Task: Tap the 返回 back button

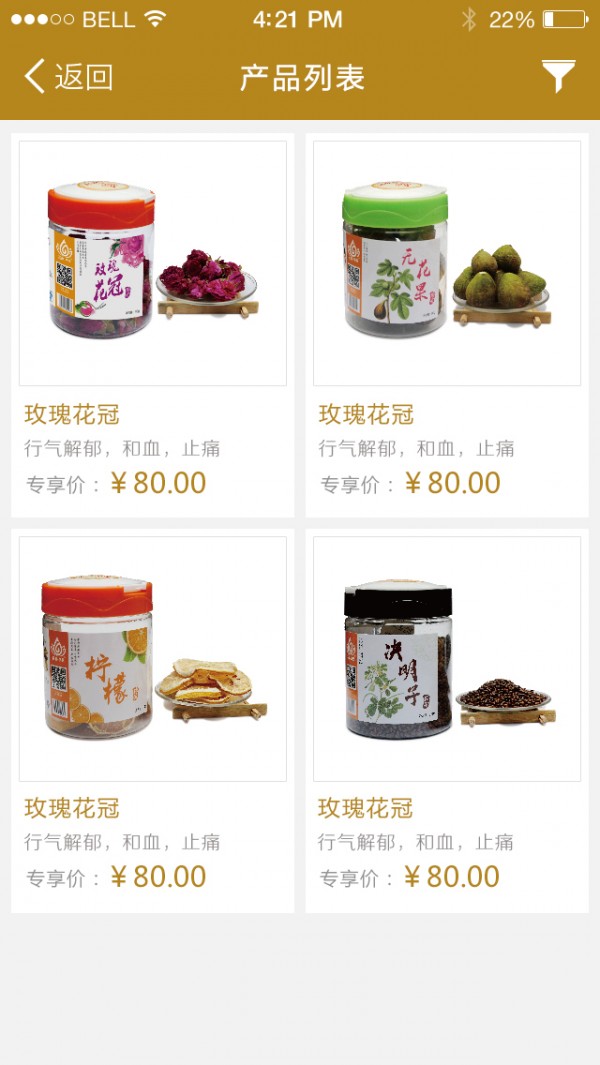Action: coord(68,77)
